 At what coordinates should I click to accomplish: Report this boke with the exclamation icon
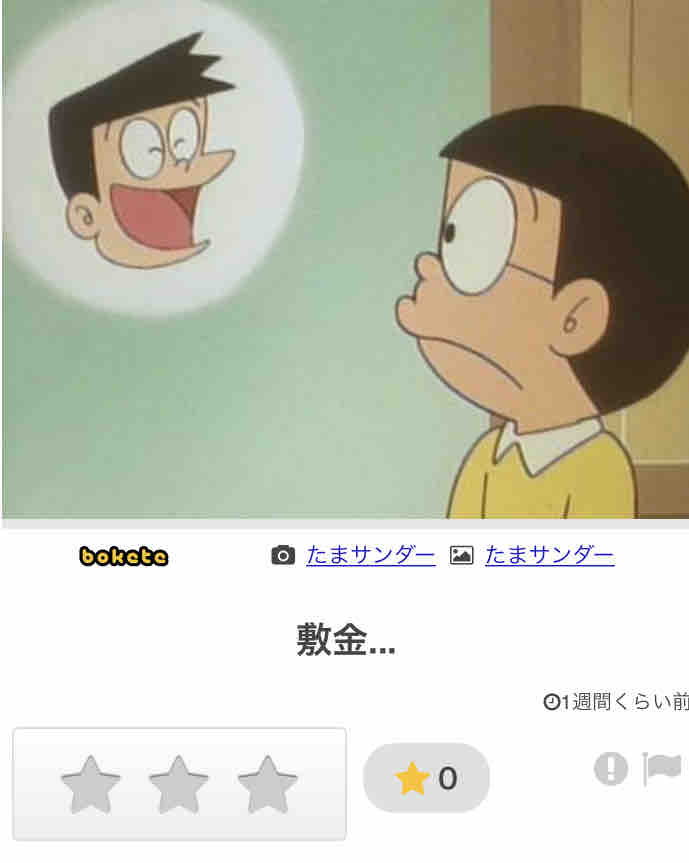611,768
